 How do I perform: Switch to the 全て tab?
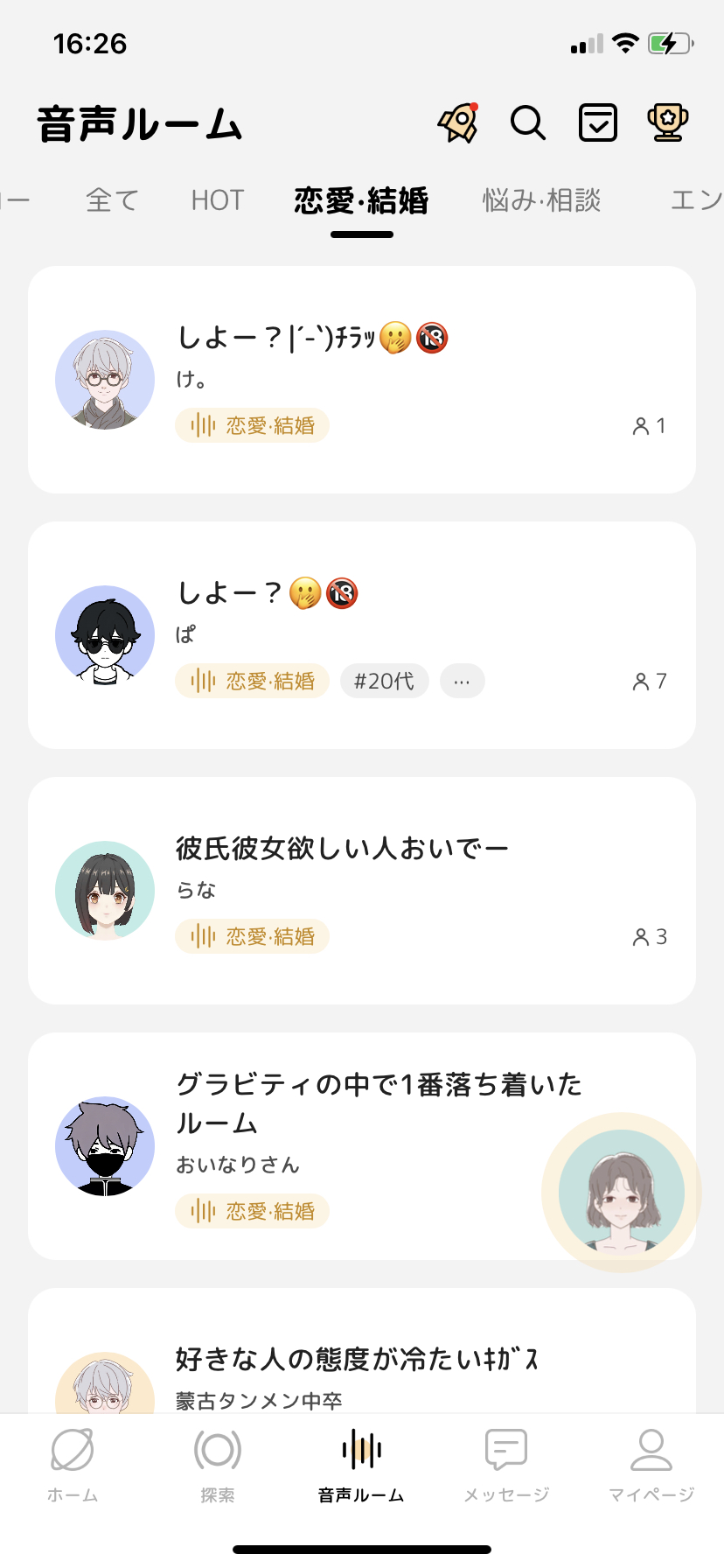click(x=112, y=200)
